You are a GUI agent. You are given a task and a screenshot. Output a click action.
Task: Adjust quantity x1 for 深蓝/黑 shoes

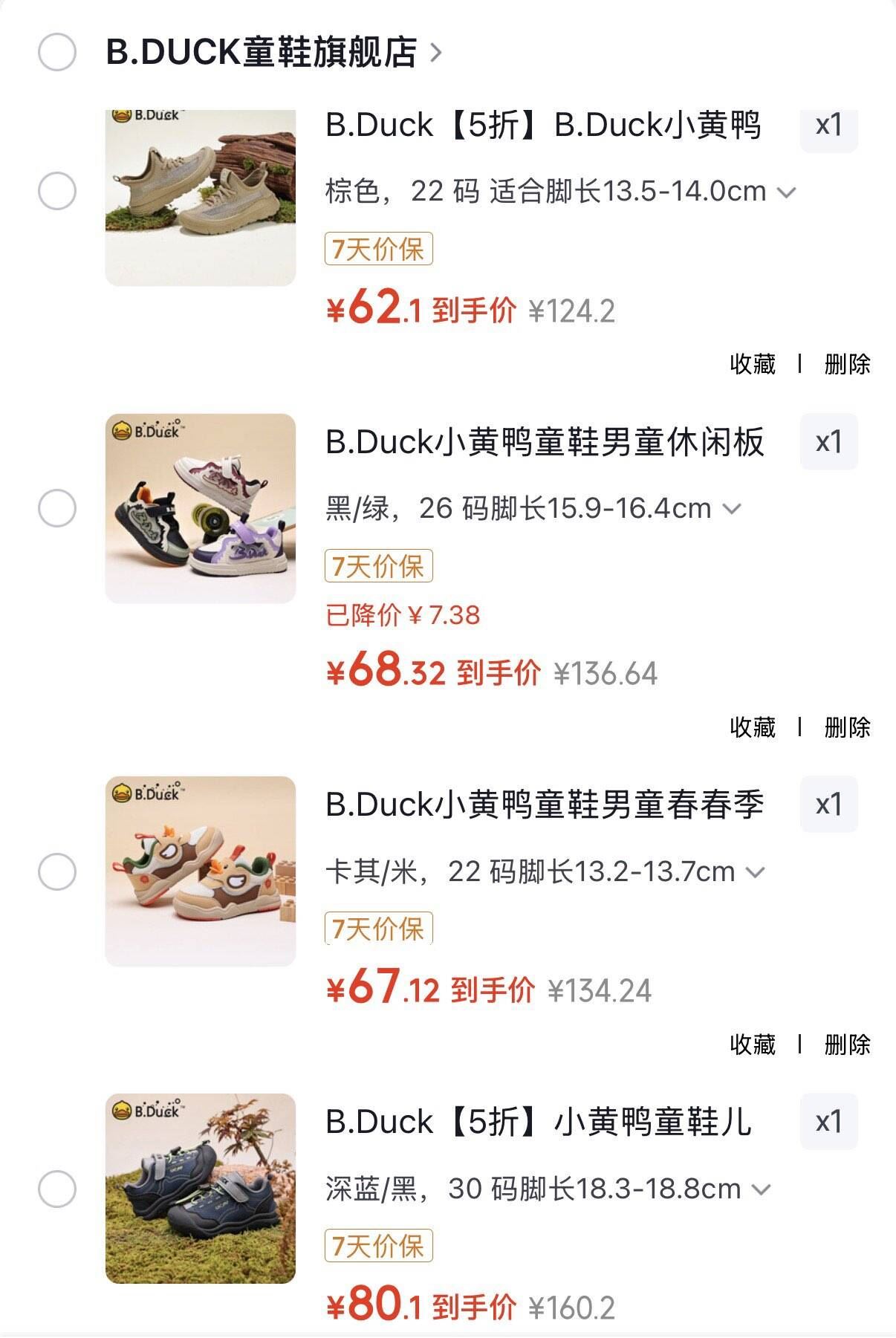(829, 1121)
